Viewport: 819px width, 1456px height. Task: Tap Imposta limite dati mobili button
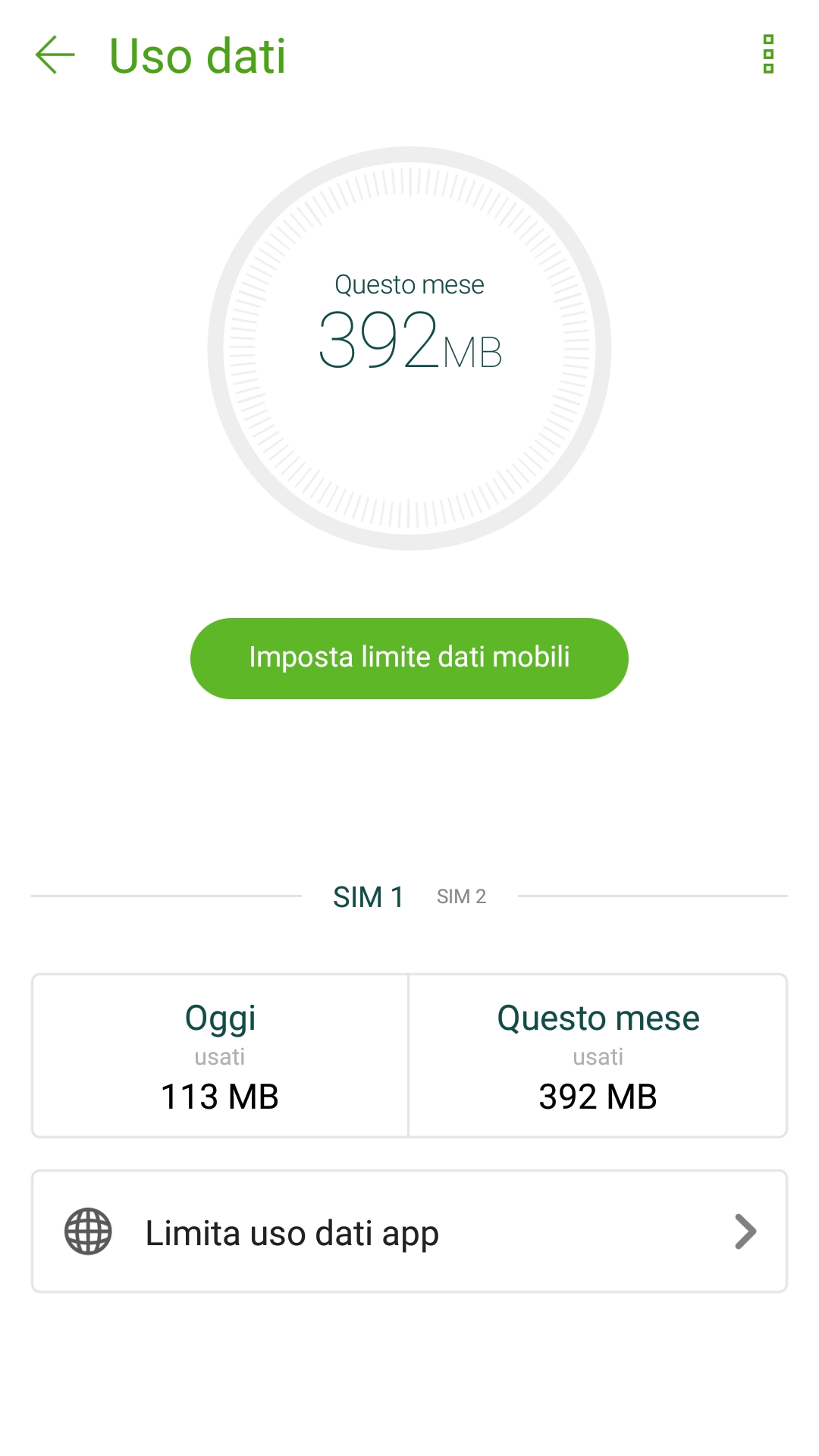[x=409, y=658]
